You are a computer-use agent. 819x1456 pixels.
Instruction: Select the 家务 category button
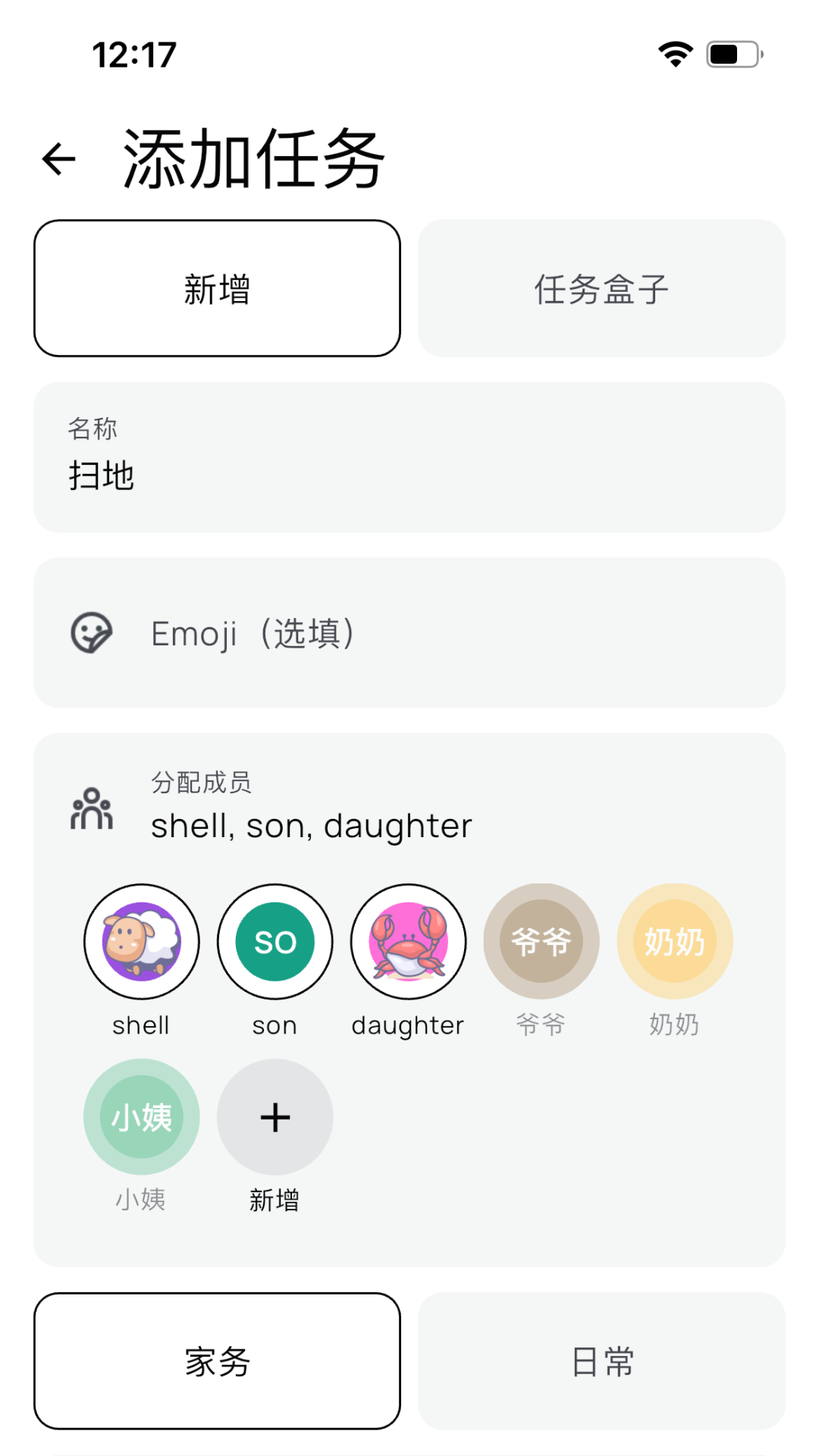click(x=217, y=1361)
